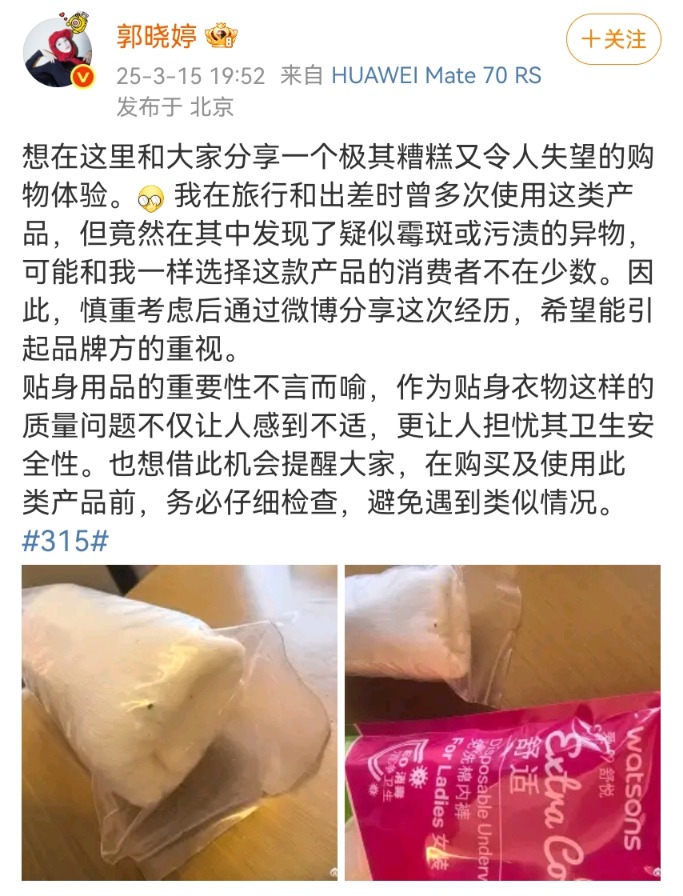Viewport: 683px width, 896px height.
Task: Open the #315# hashtag topic
Action: coord(64,540)
